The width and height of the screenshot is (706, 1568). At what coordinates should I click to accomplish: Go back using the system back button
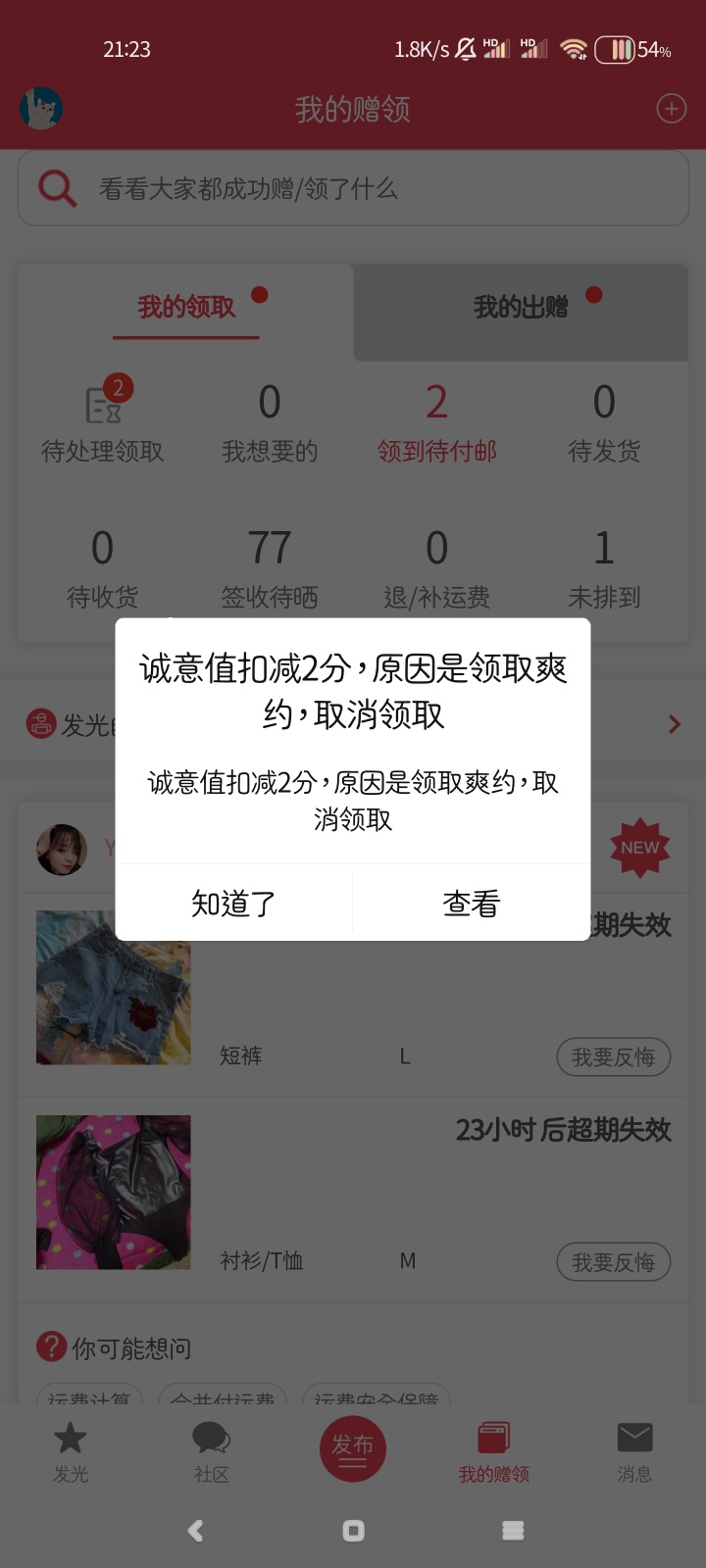(x=195, y=1531)
